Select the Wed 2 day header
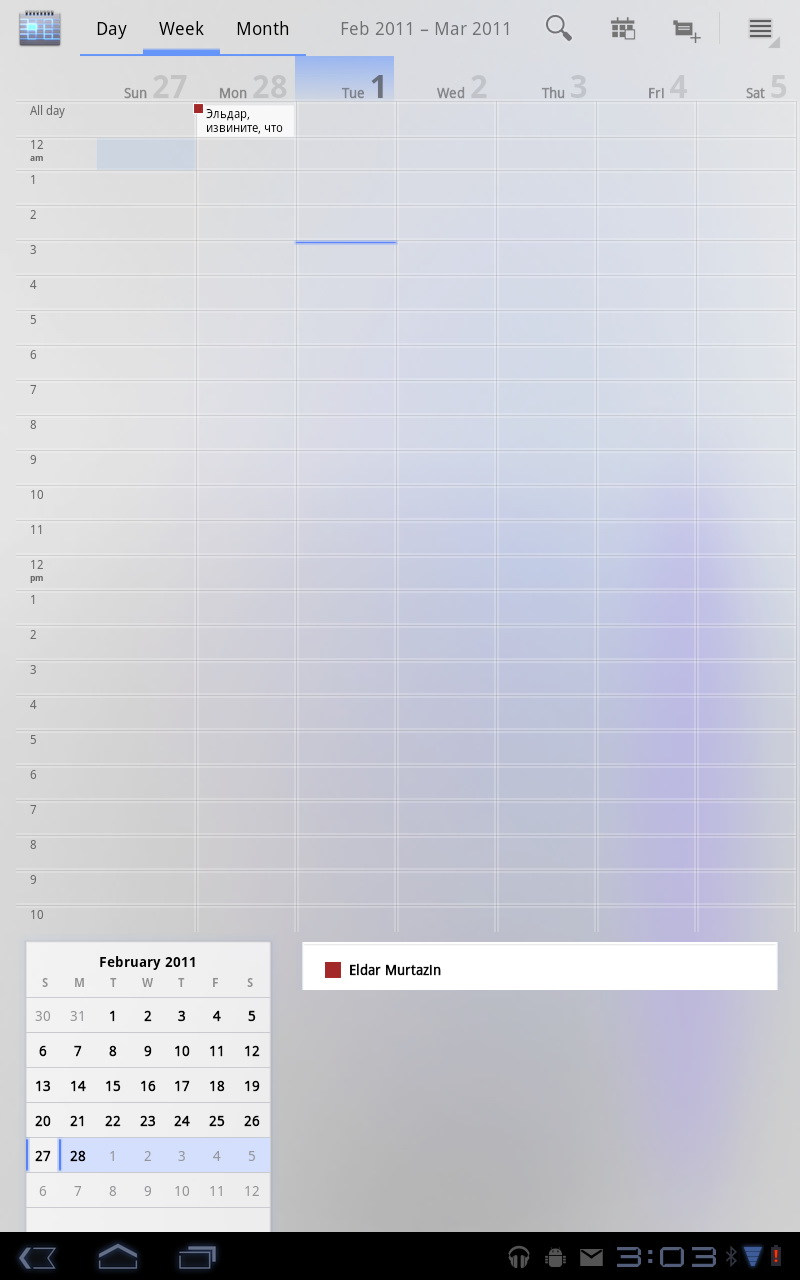 coord(461,88)
